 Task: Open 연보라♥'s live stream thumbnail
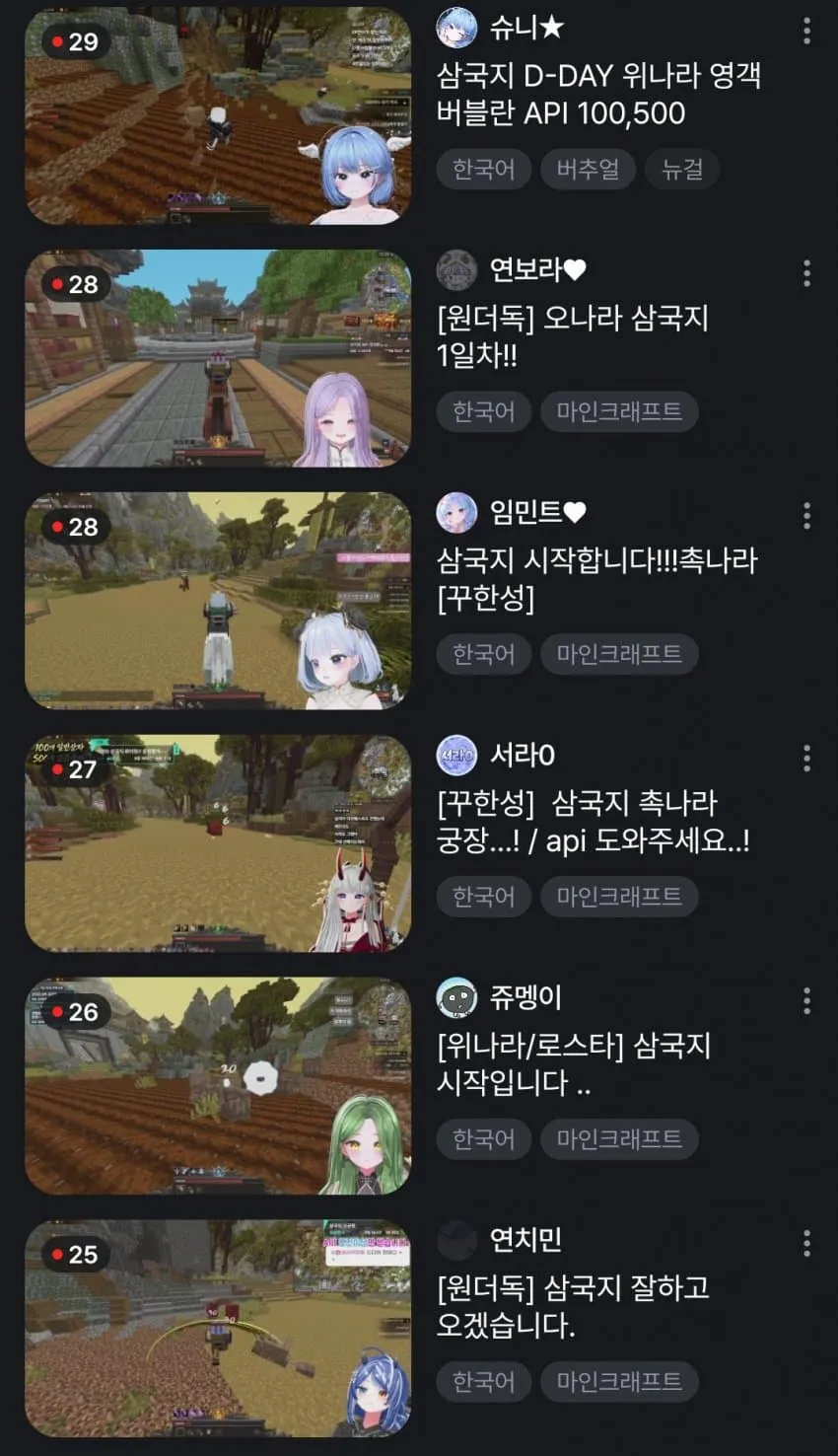coord(218,358)
